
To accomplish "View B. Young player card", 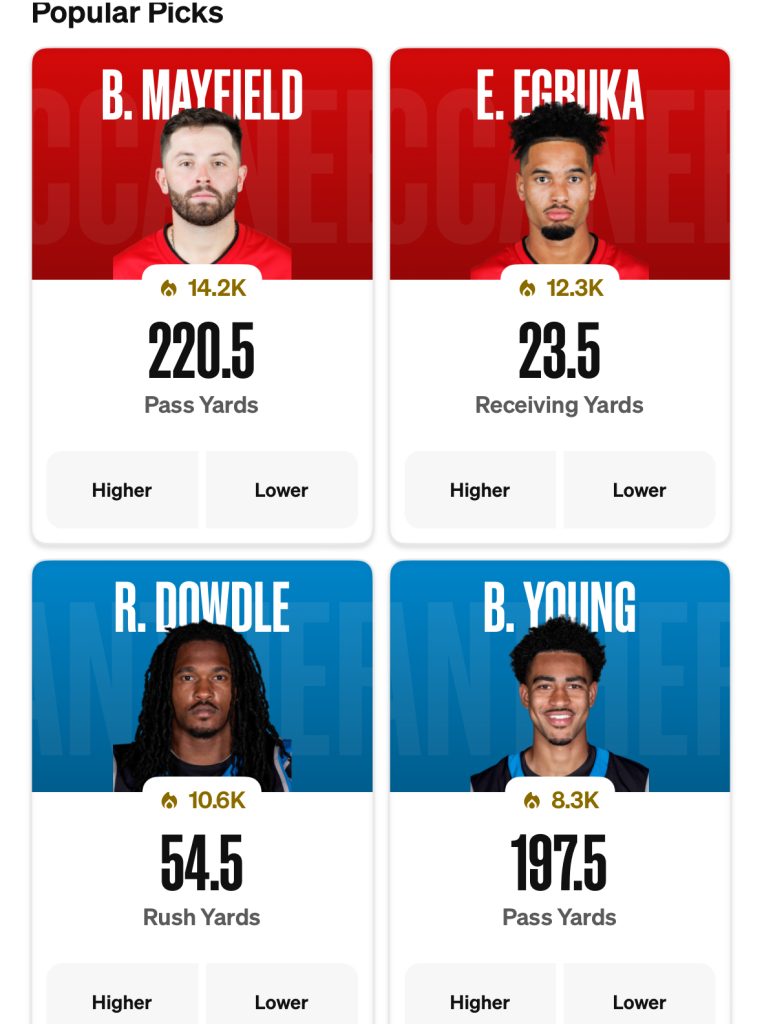I will (559, 690).
